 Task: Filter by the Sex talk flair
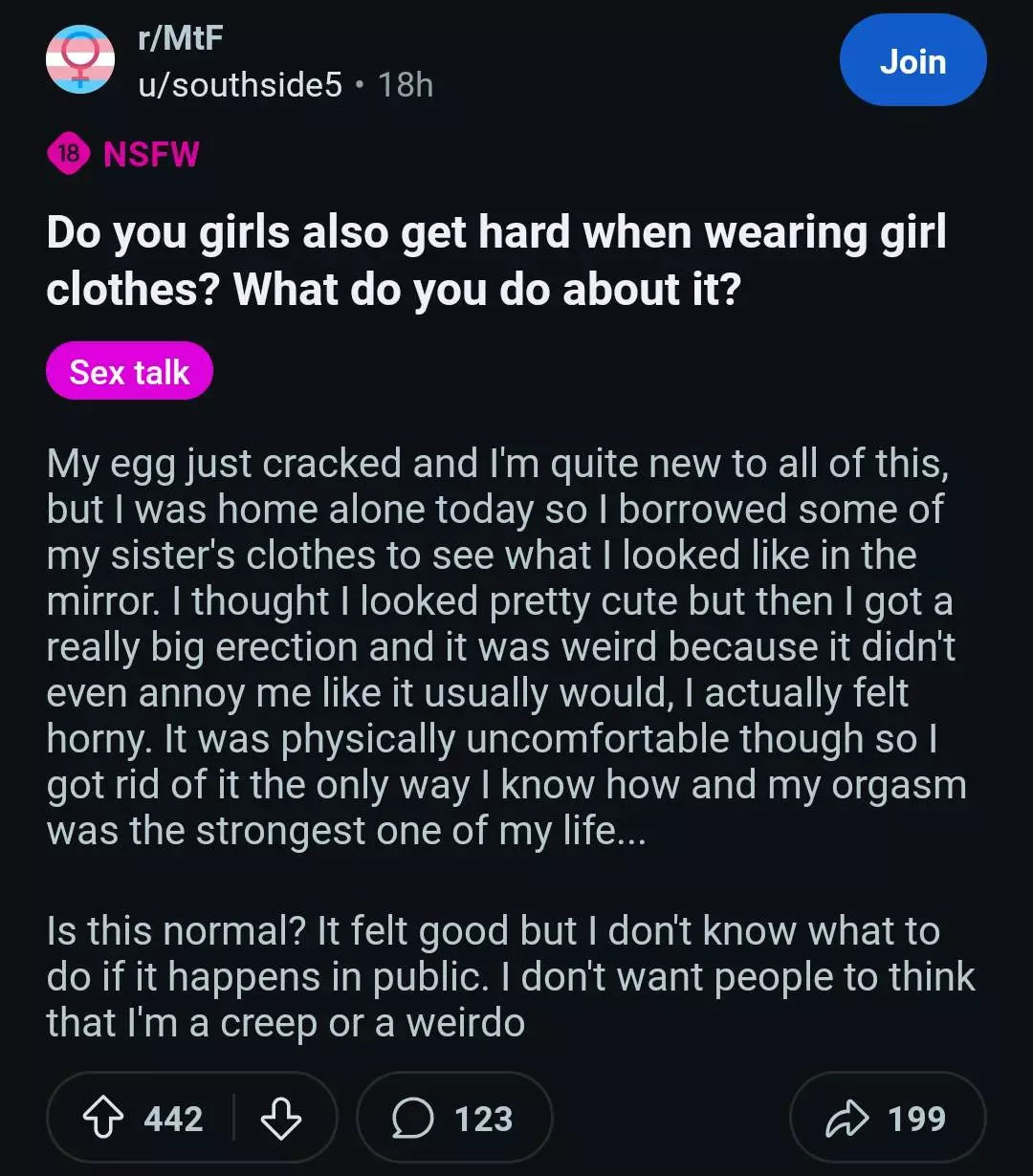129,372
